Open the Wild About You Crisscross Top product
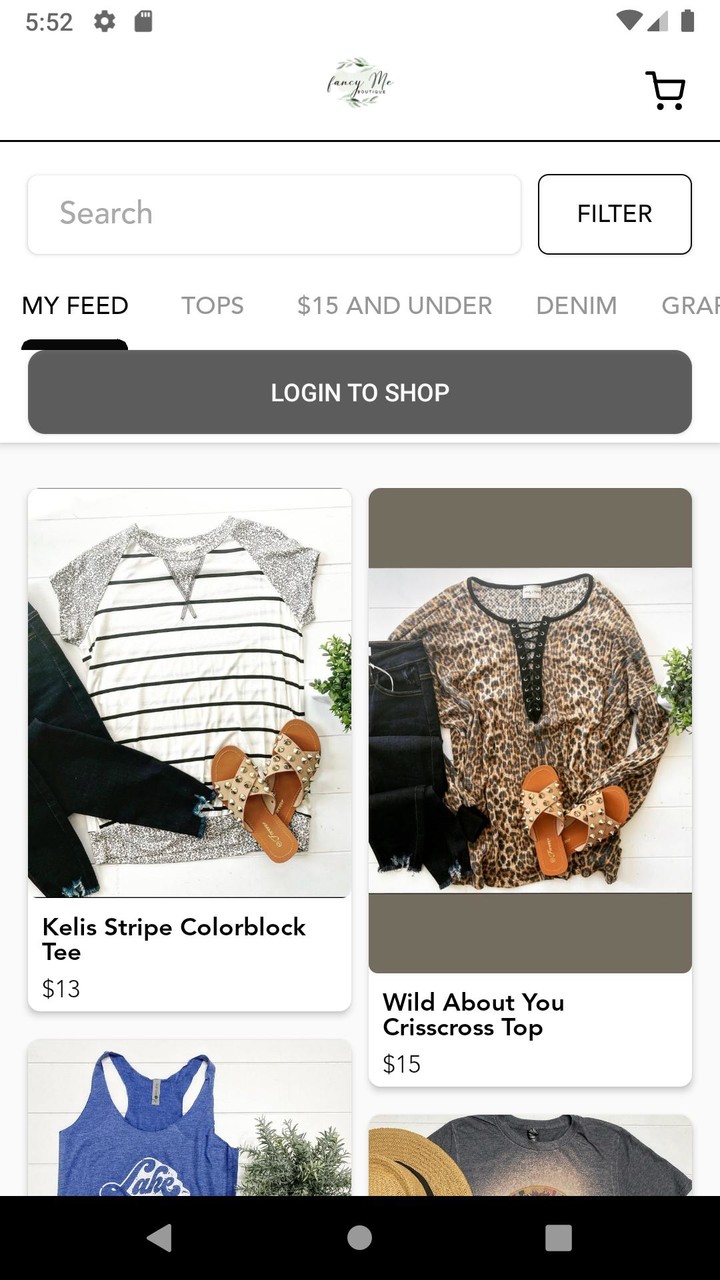 pos(529,730)
